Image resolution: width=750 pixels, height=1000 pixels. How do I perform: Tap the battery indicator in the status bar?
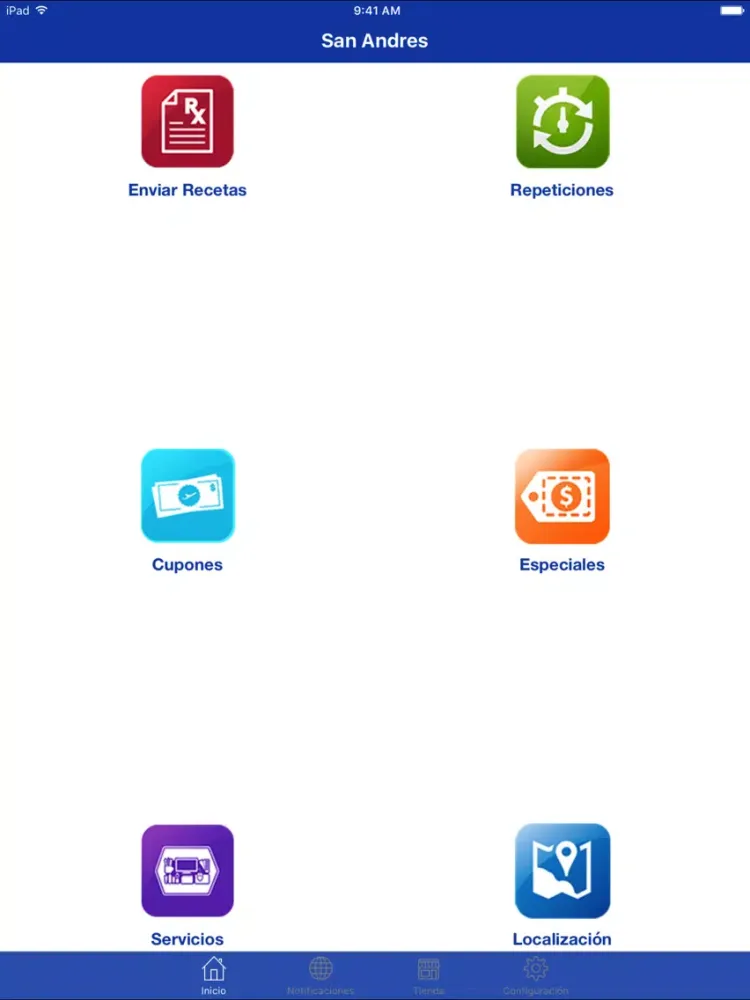point(730,10)
